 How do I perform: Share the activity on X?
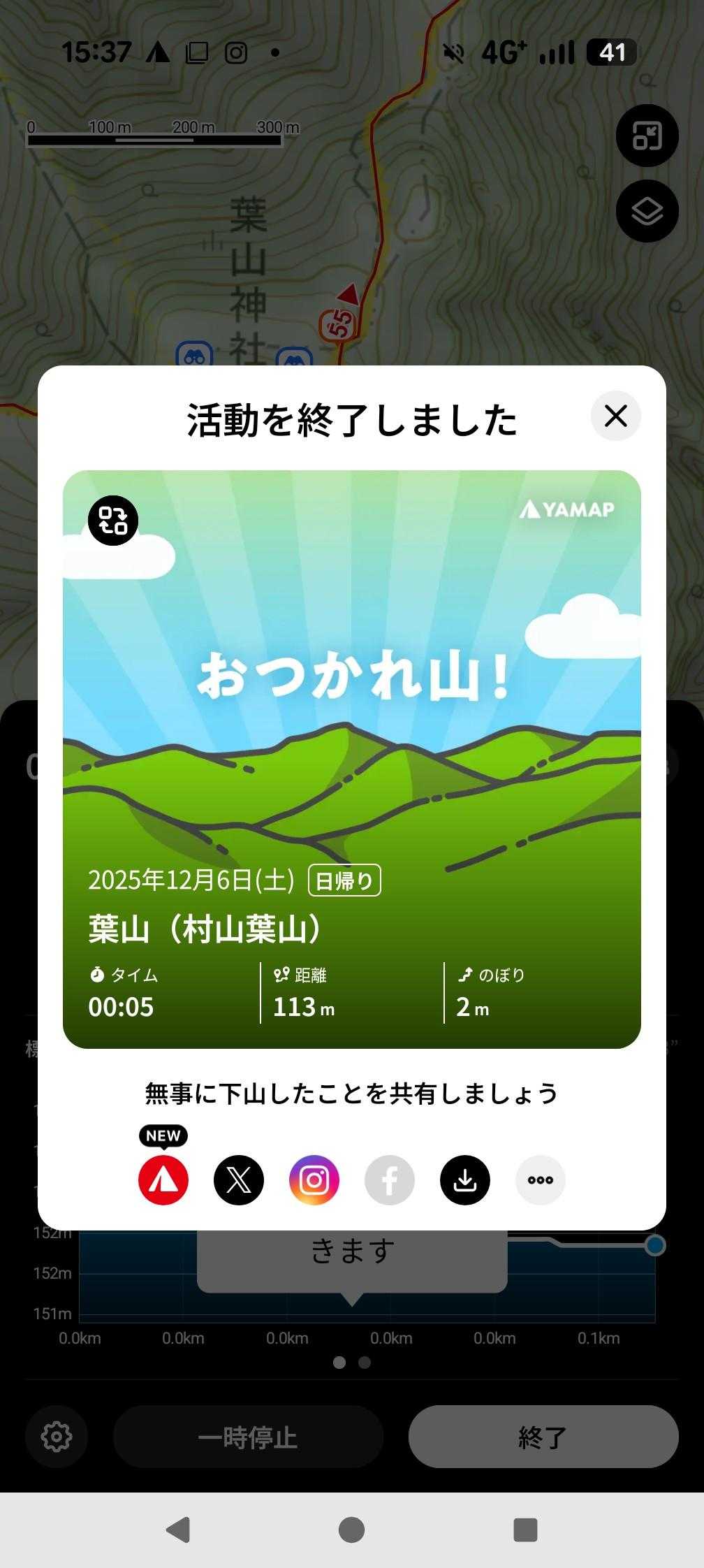239,1180
